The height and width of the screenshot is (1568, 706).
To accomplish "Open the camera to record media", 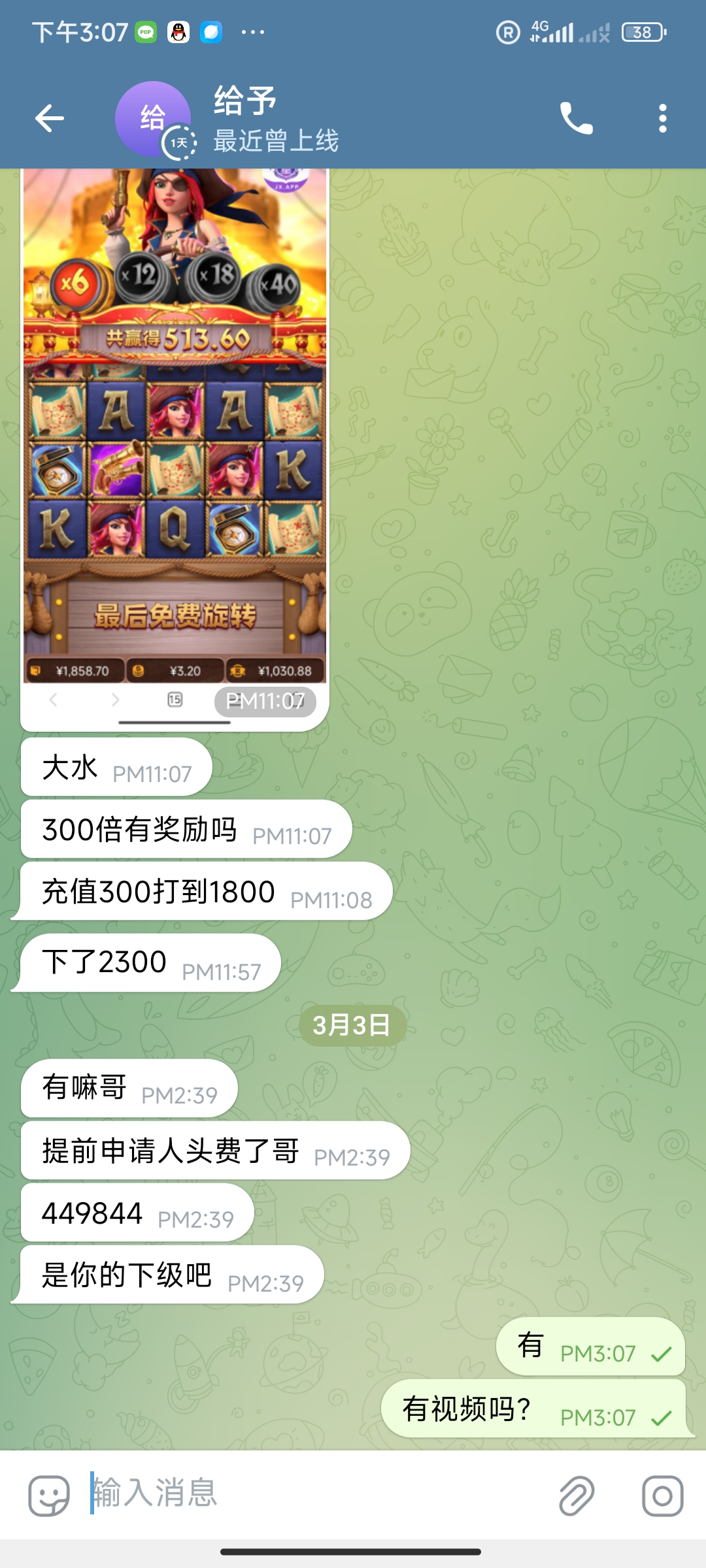I will (662, 1495).
